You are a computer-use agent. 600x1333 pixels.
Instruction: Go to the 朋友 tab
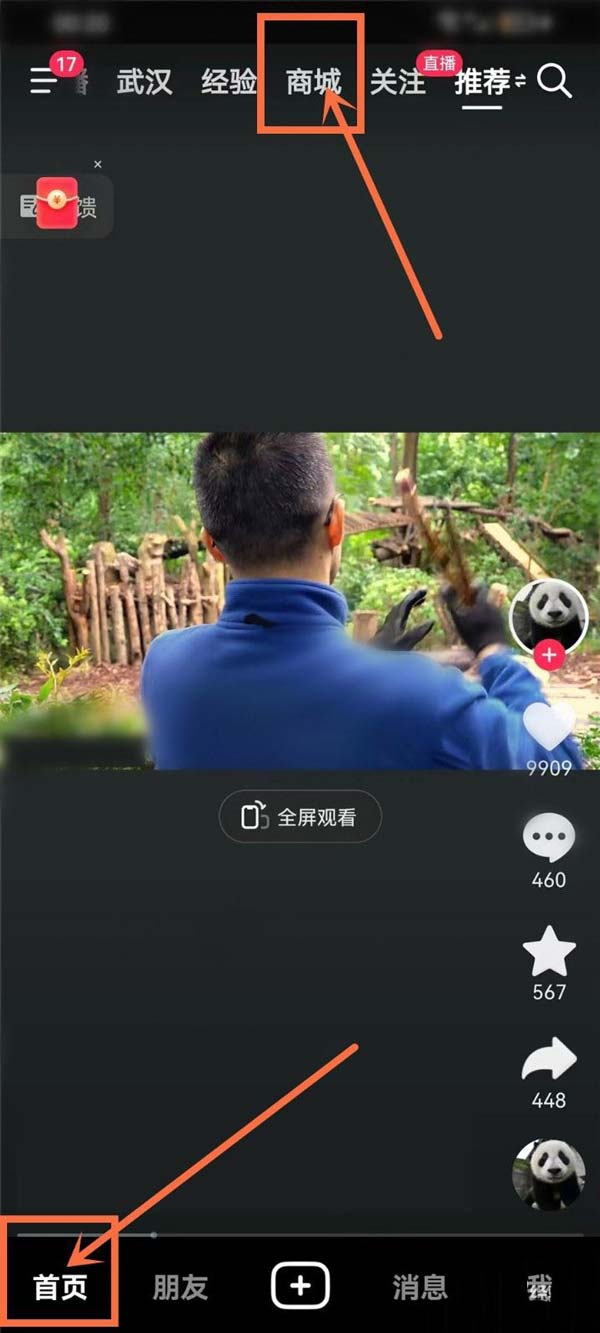pyautogui.click(x=180, y=1287)
